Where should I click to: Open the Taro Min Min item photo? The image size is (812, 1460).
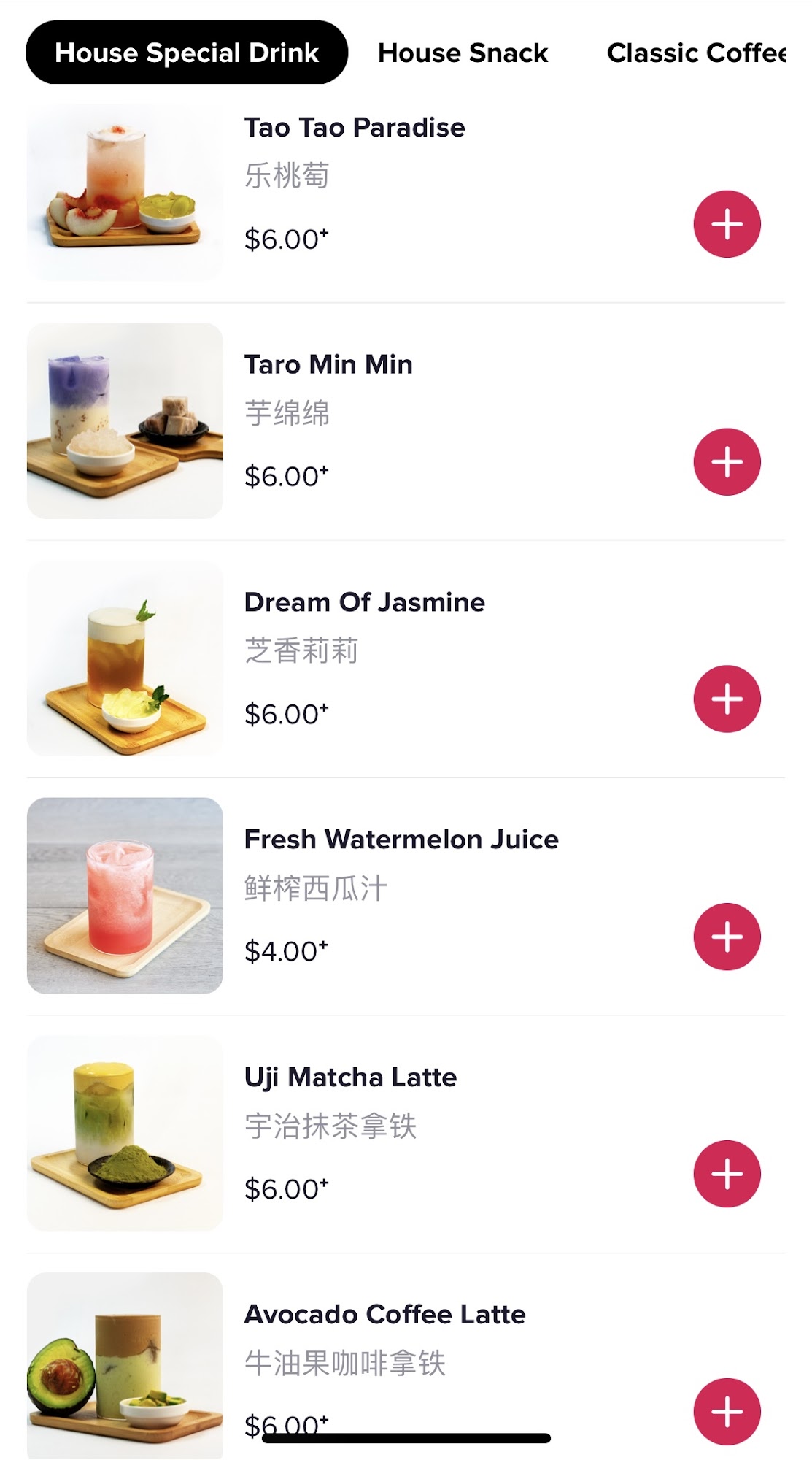point(125,421)
